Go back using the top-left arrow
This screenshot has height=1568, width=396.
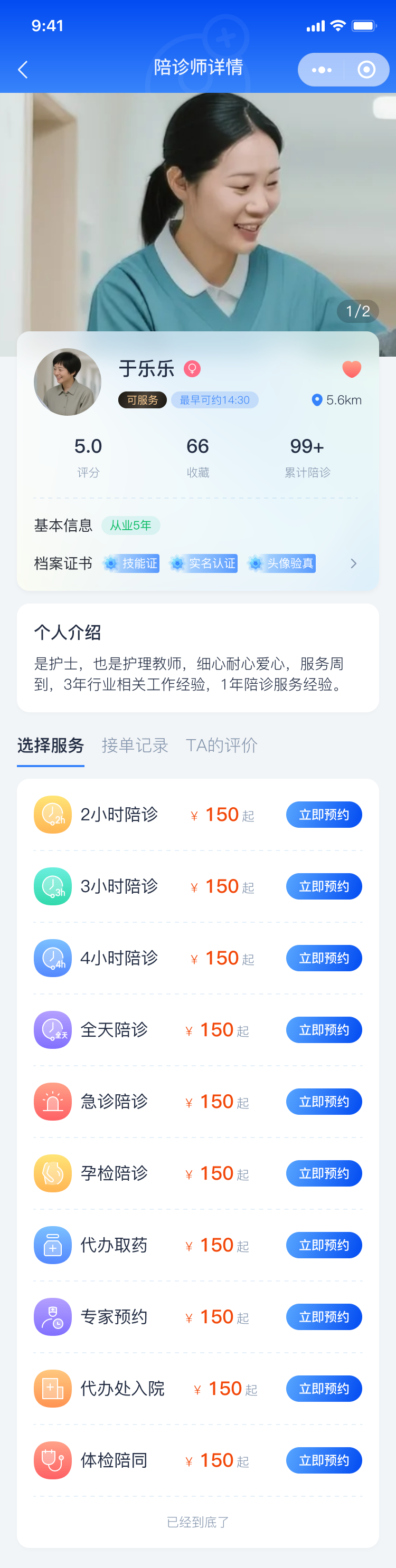pyautogui.click(x=23, y=70)
